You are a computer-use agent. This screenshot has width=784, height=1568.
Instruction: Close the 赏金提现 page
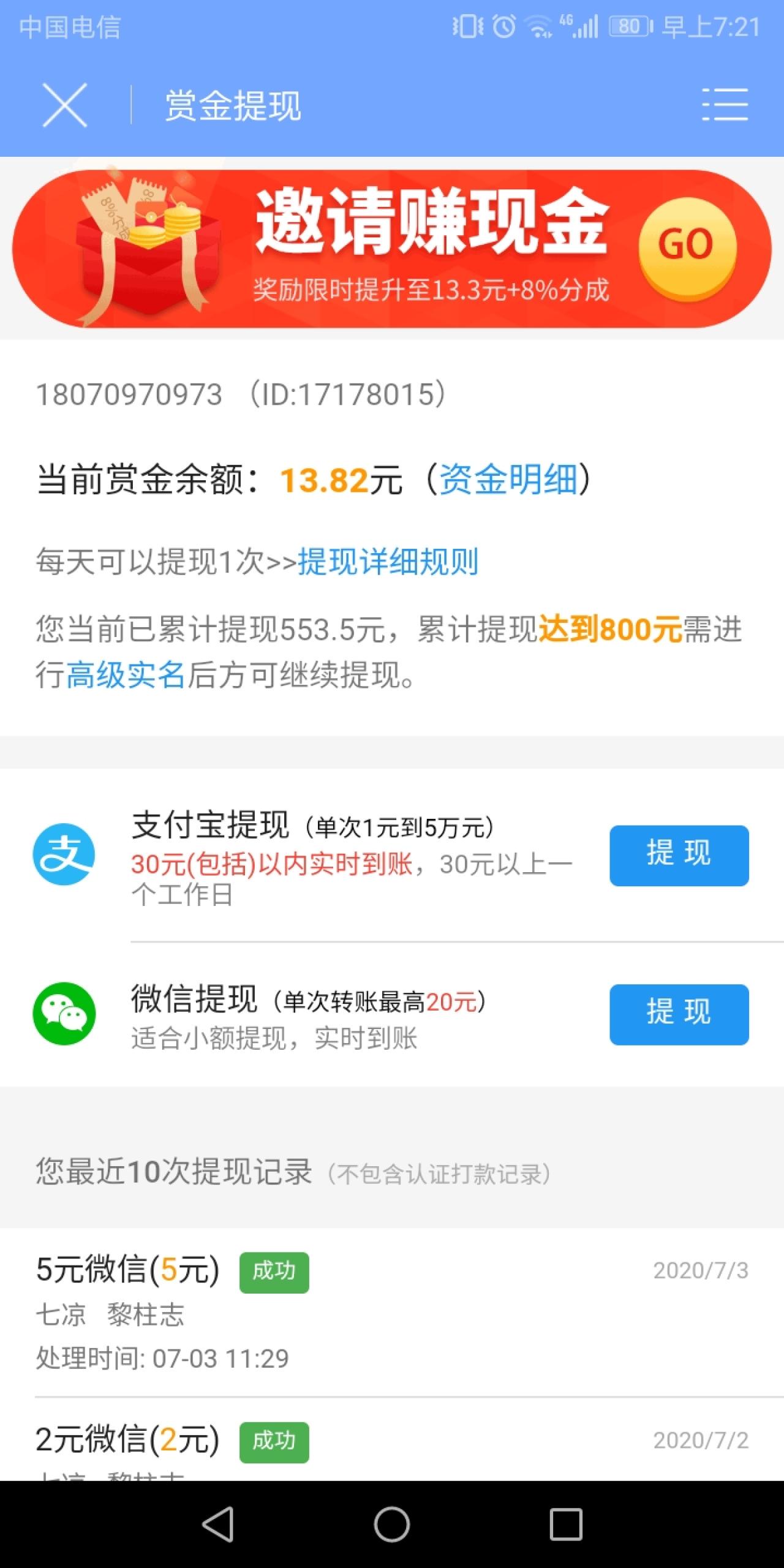pyautogui.click(x=64, y=105)
